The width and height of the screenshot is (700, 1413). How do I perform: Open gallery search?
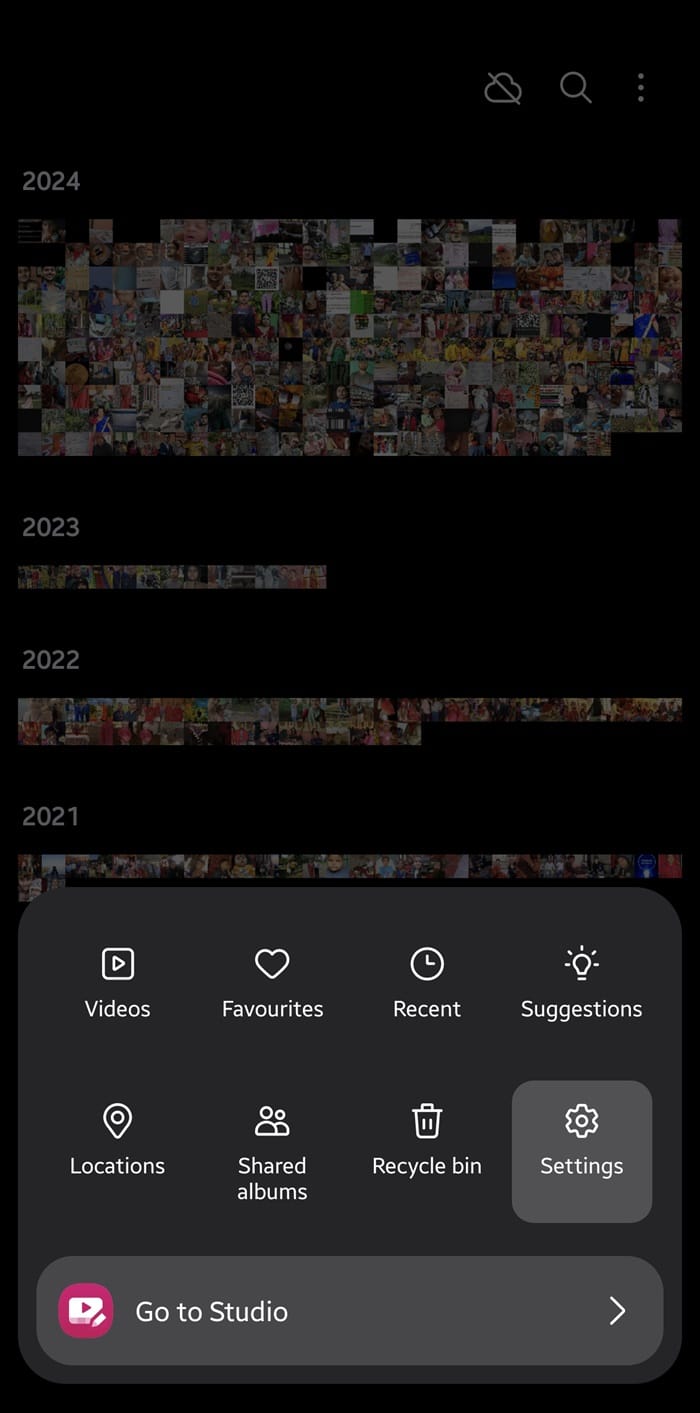click(x=575, y=87)
